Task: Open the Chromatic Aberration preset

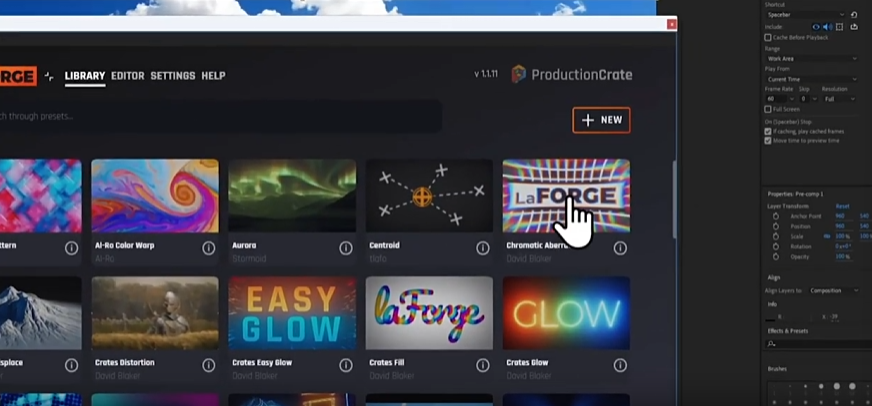Action: point(566,196)
